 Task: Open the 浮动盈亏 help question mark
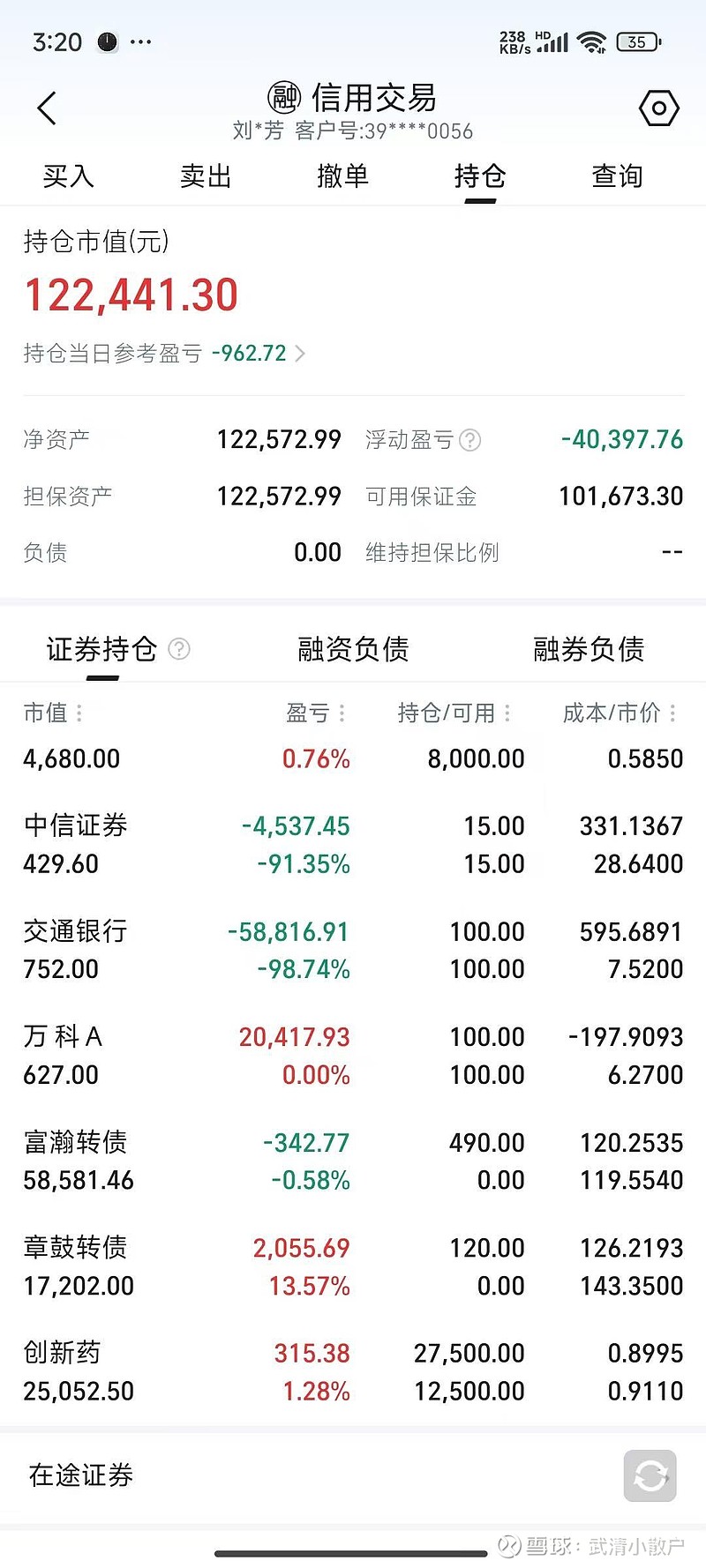pos(472,440)
